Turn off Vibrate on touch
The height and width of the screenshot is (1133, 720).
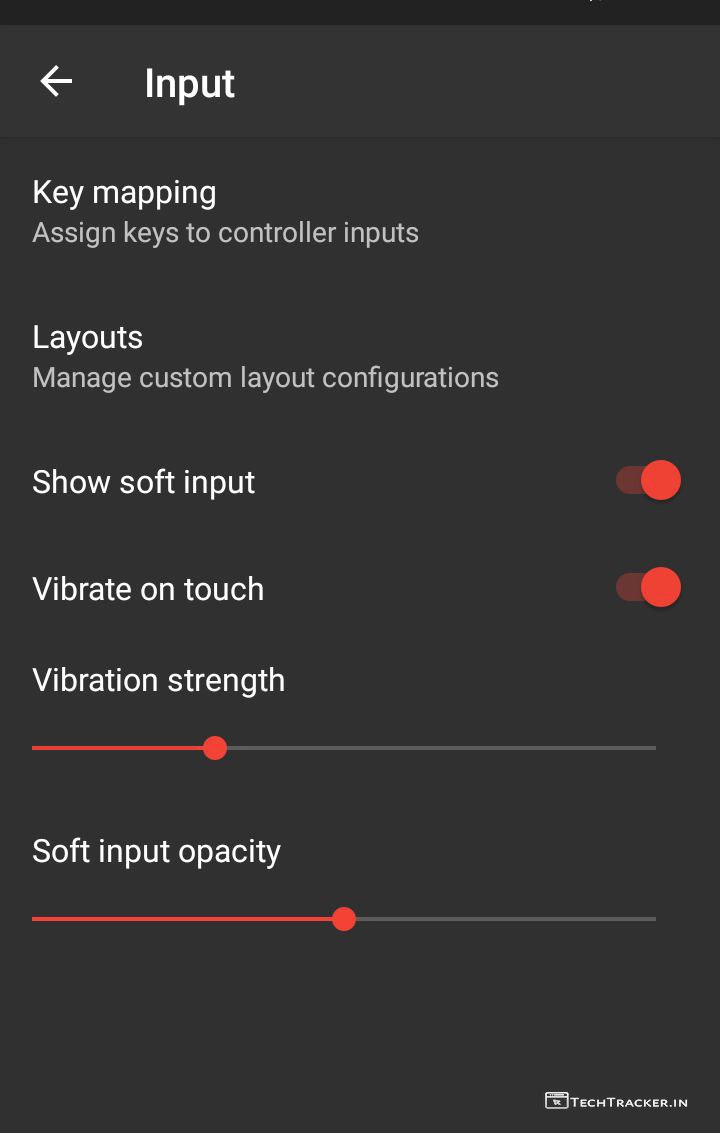tap(649, 588)
